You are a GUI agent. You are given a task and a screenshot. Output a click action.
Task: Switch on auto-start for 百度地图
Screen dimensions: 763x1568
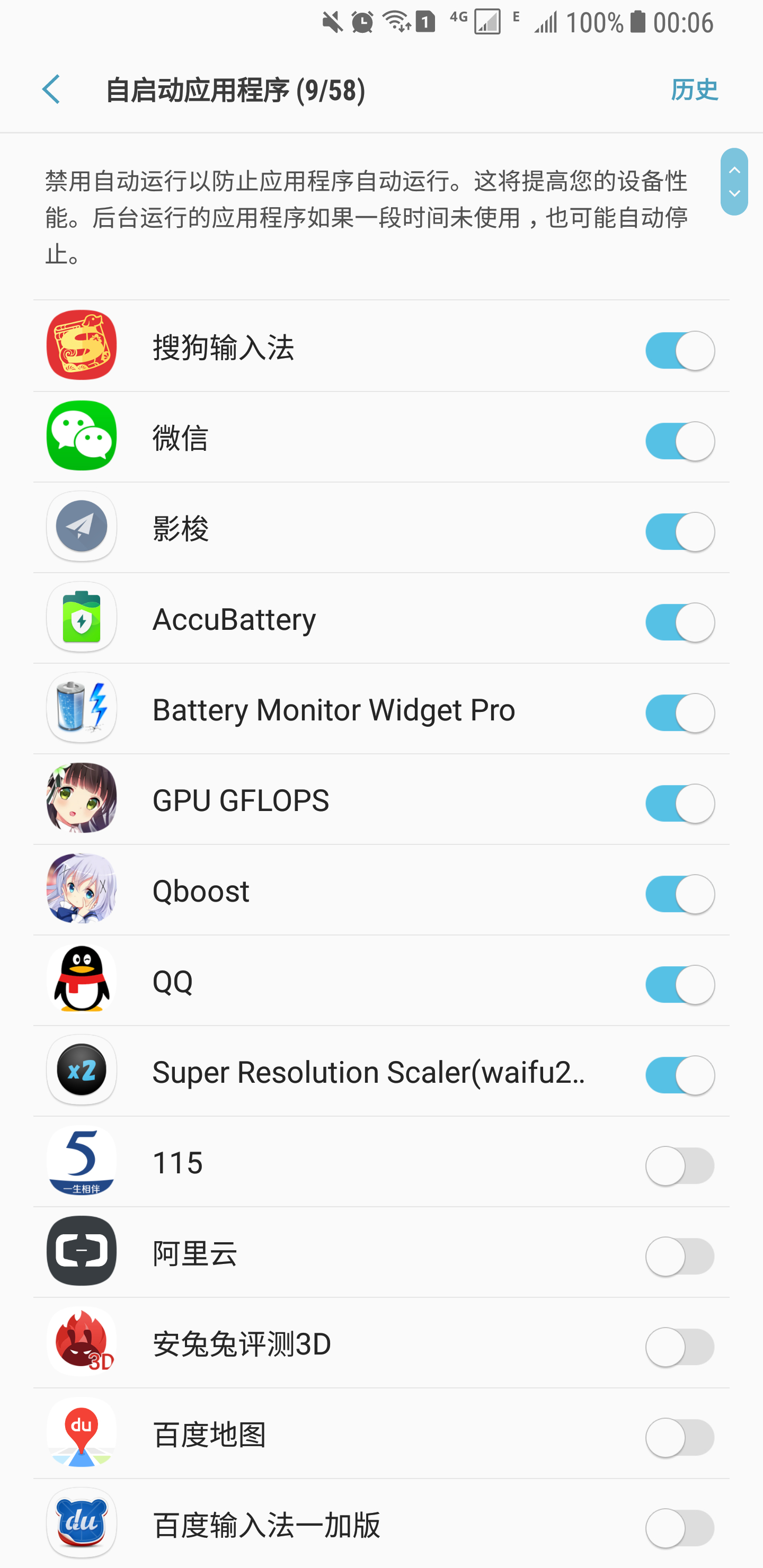[680, 1438]
